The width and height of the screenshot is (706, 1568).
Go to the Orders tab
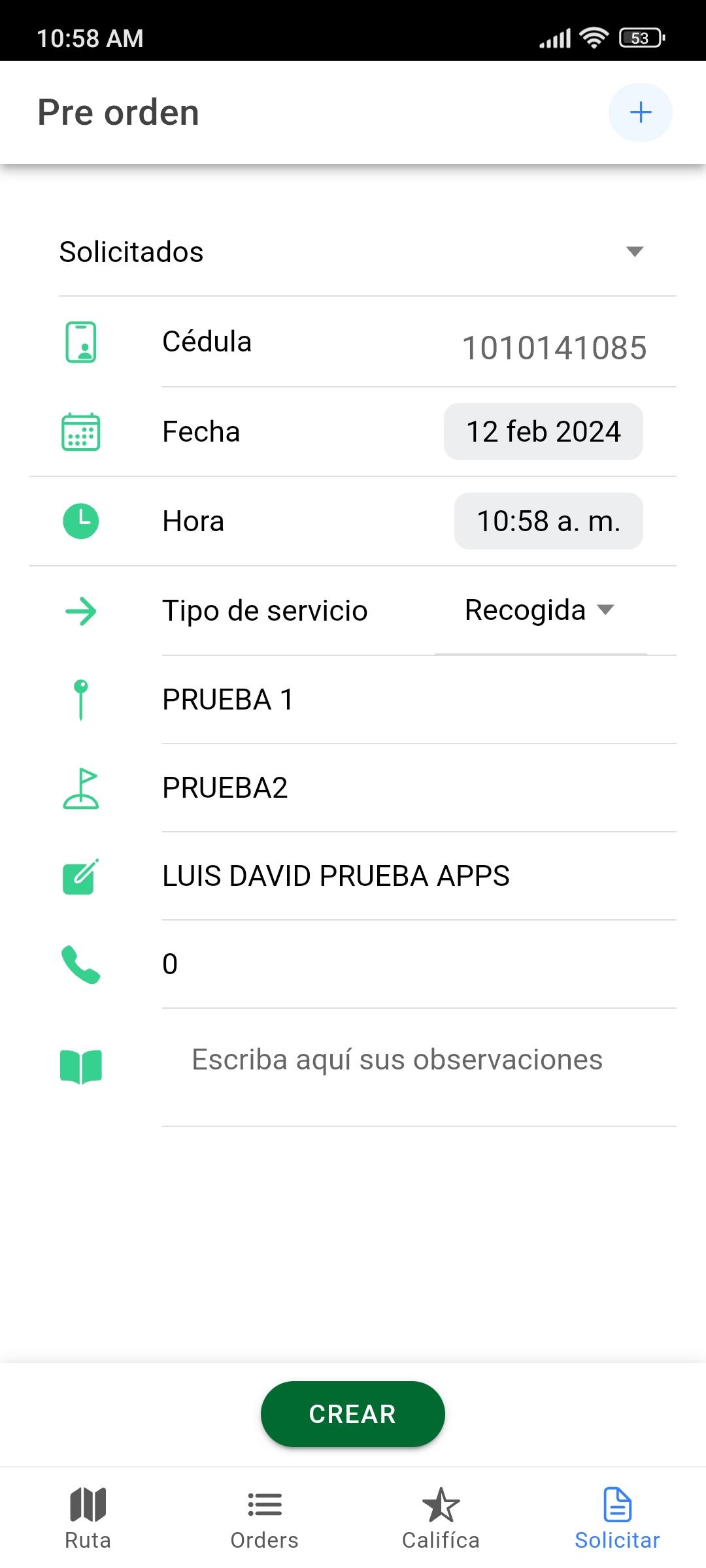click(x=265, y=1518)
